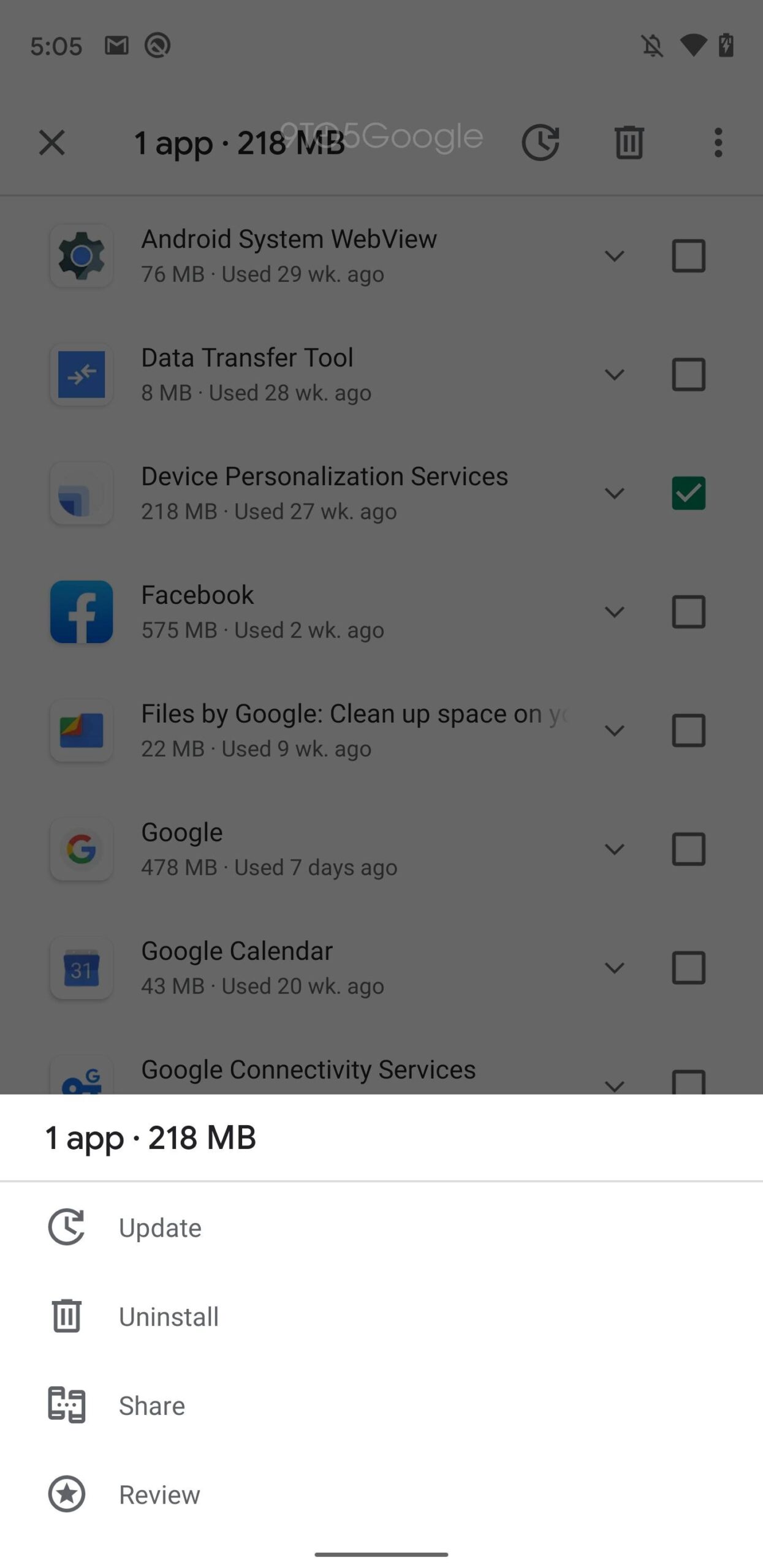
Task: Select the Android System WebView checkbox
Action: click(688, 255)
